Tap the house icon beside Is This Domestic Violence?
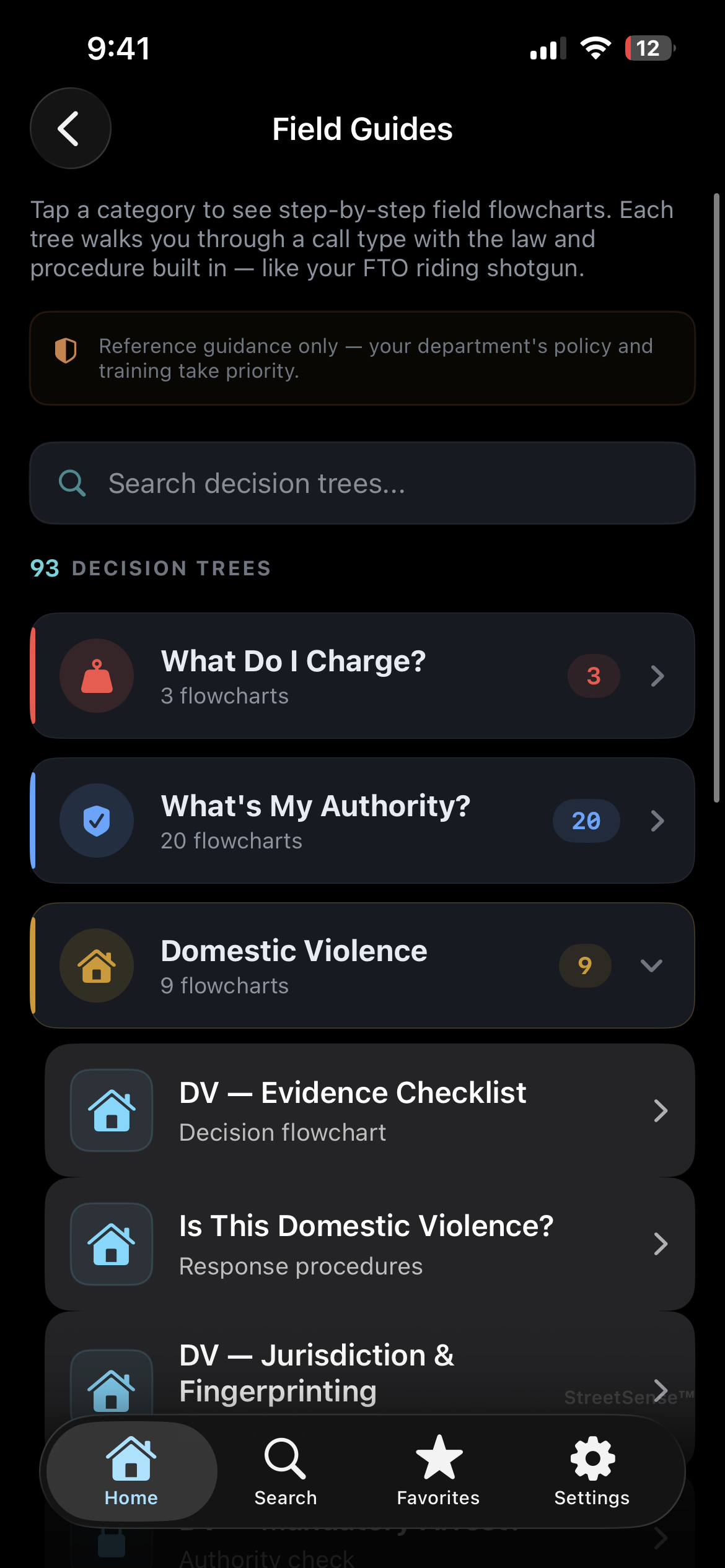This screenshot has width=725, height=1568. [111, 1244]
